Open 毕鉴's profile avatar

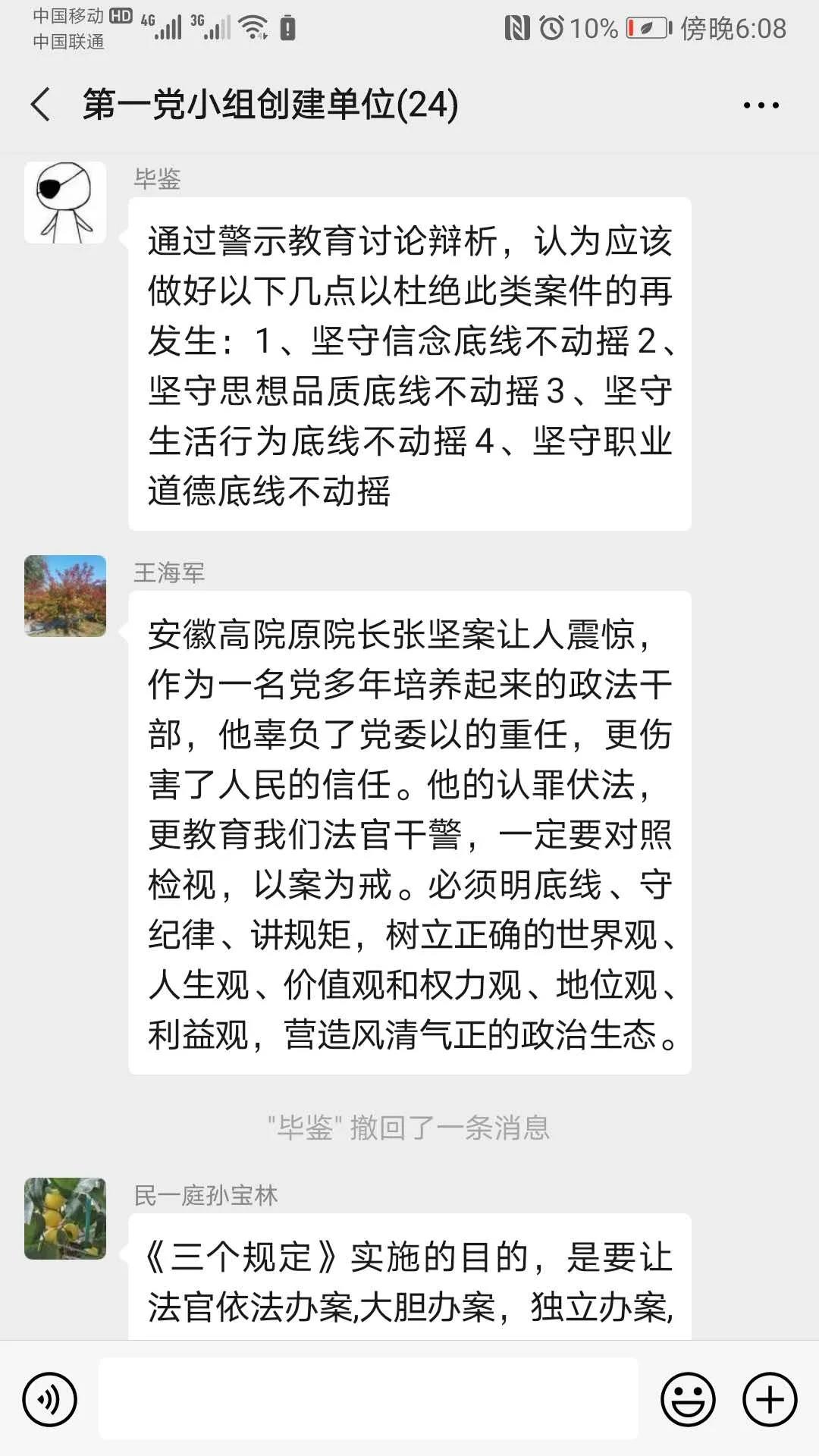point(65,202)
